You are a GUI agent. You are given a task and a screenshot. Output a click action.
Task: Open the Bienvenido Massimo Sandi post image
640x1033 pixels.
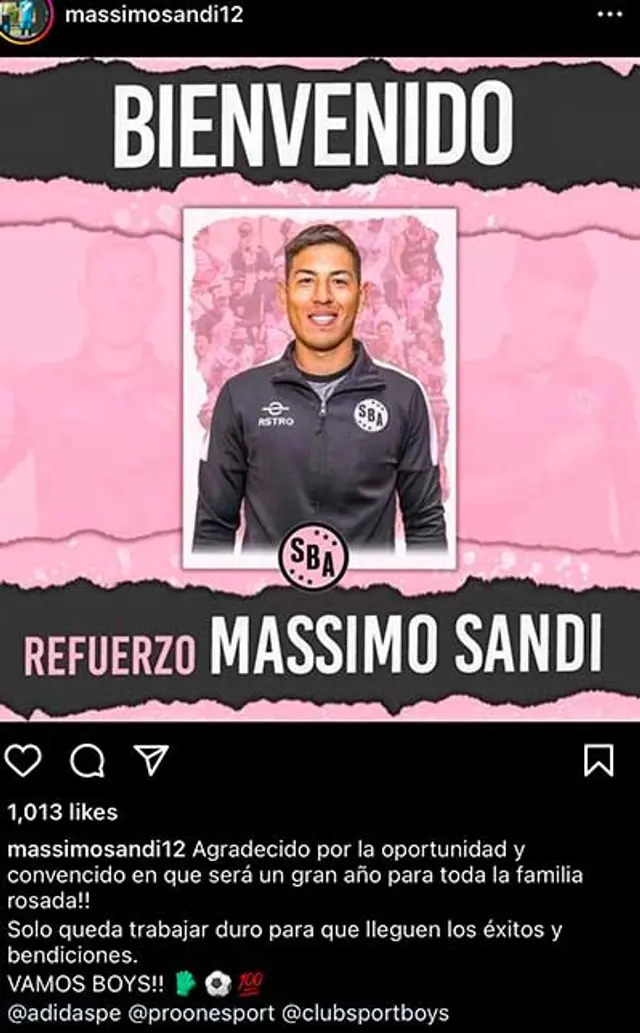coord(320,390)
